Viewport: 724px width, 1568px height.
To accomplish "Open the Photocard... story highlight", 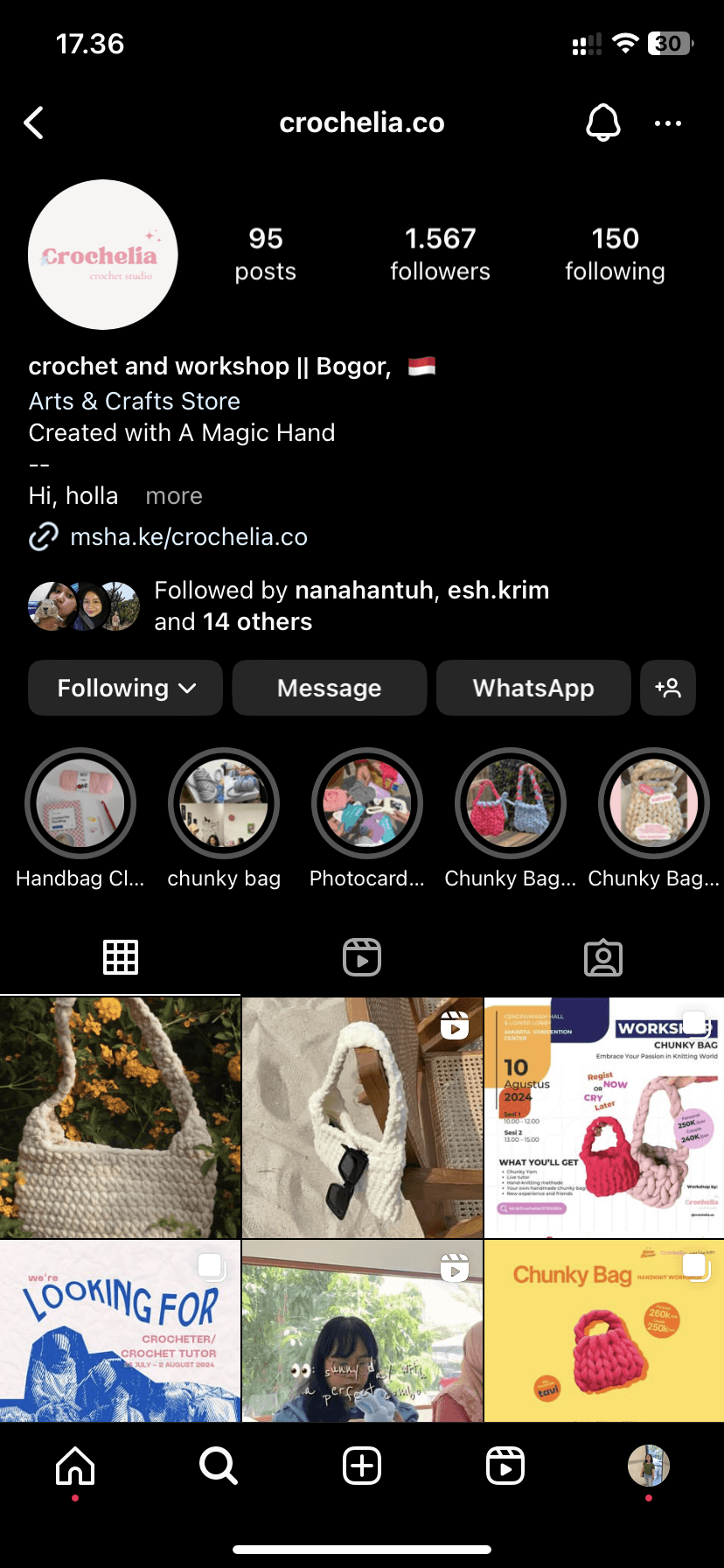I will pos(367,803).
